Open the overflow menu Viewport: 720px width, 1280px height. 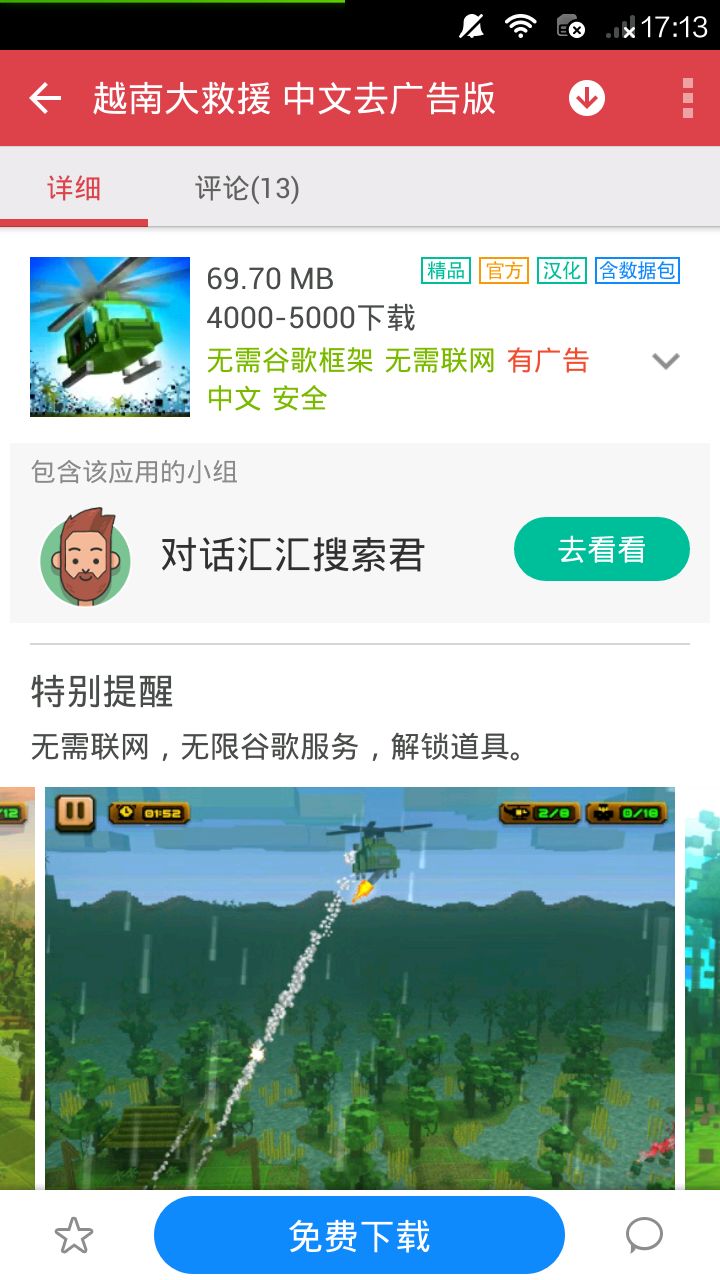[687, 98]
